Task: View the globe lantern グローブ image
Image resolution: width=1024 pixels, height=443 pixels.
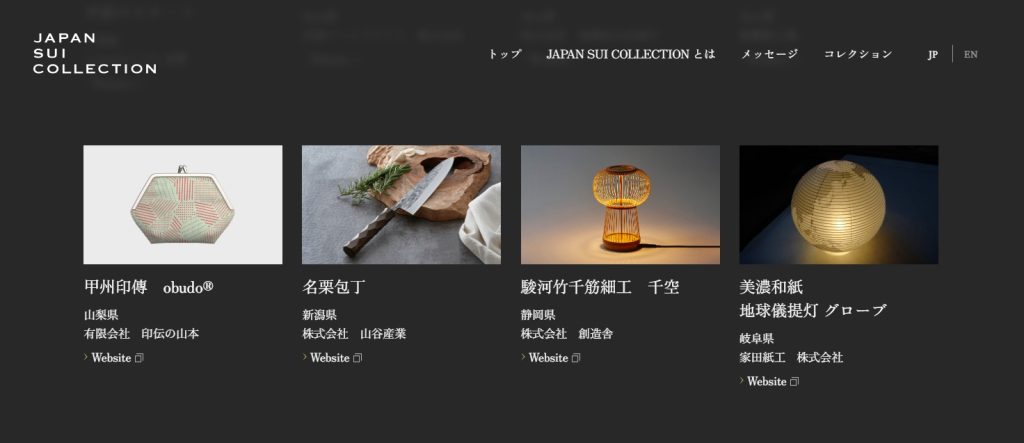Action: tap(838, 205)
